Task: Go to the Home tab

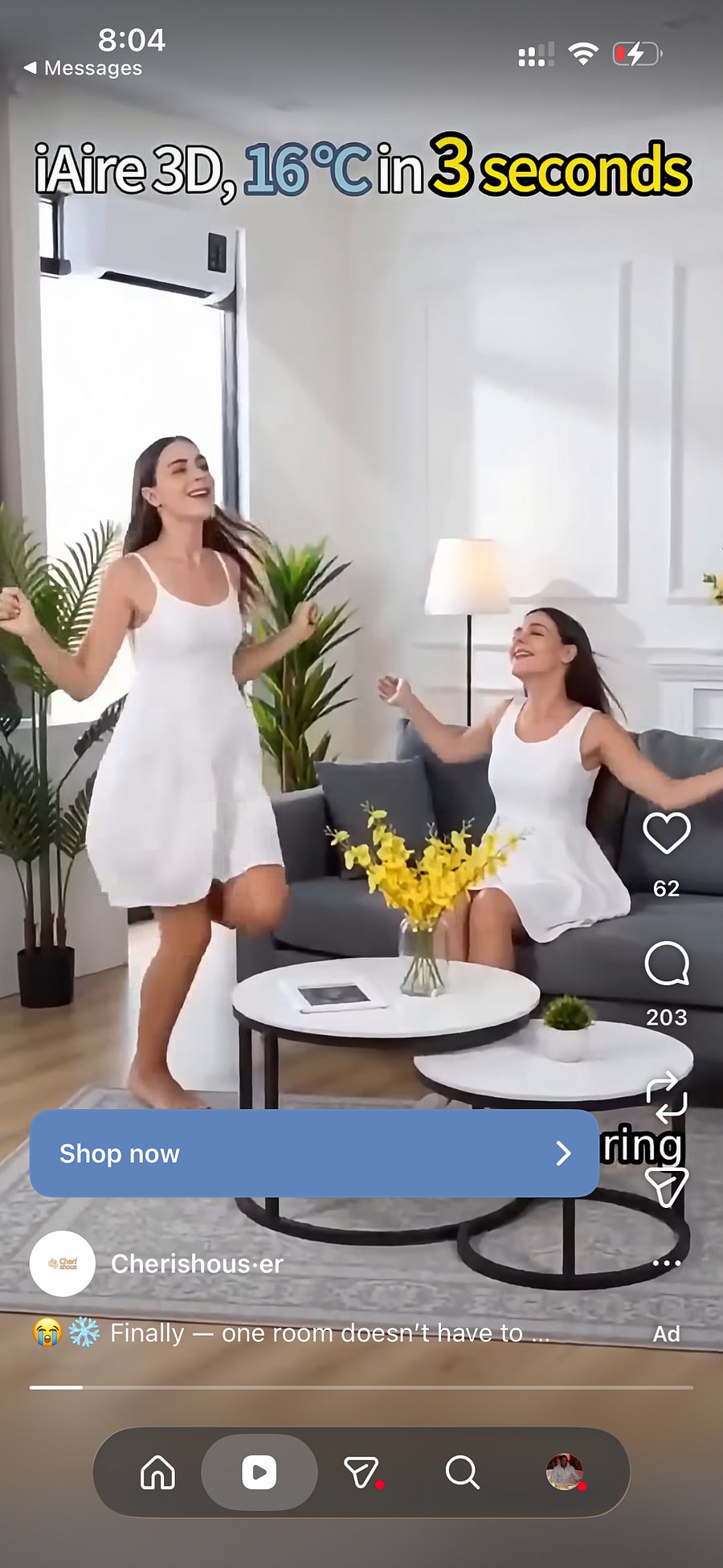Action: (x=157, y=1472)
